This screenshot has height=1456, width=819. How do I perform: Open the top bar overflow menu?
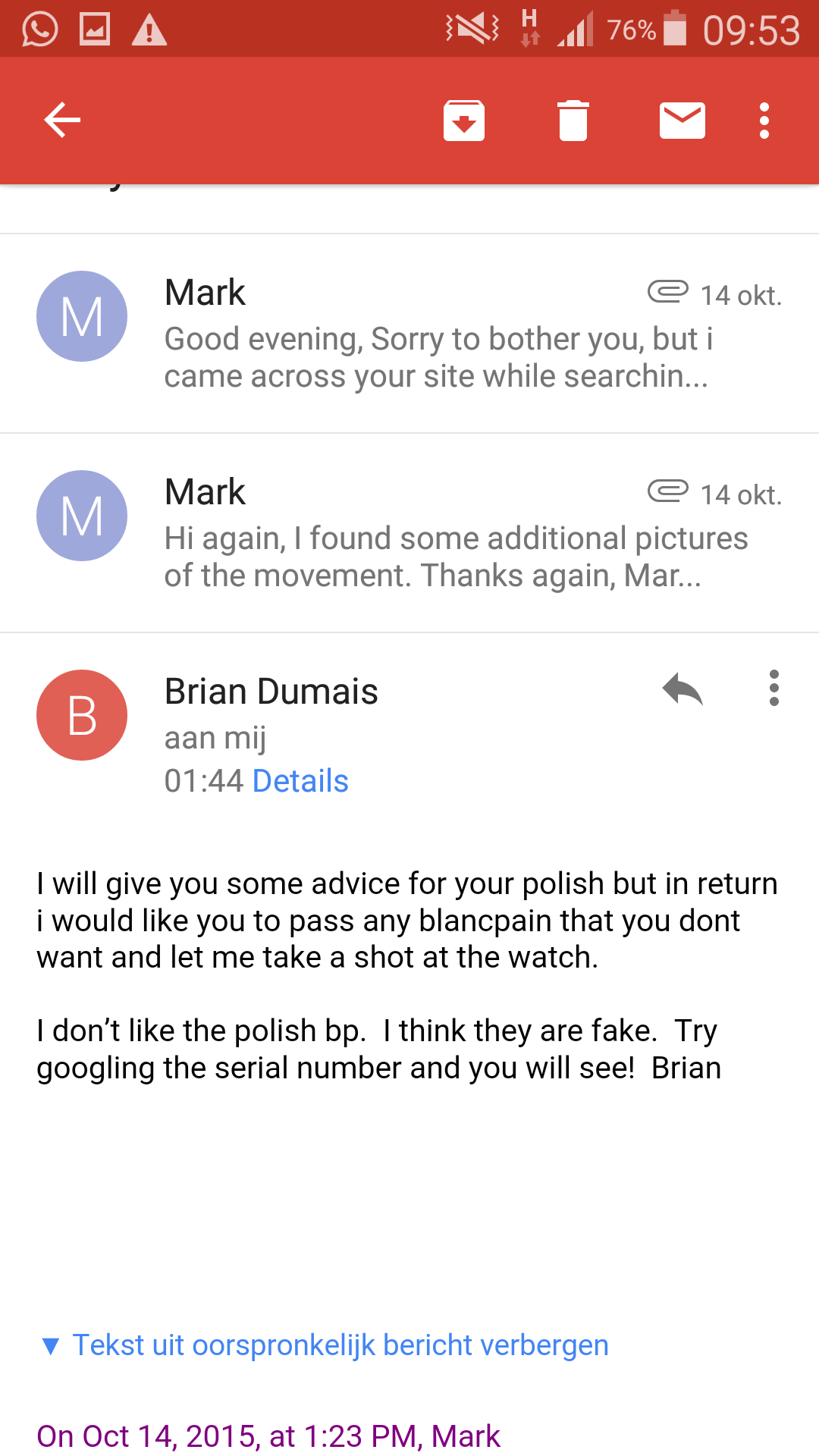tap(764, 120)
